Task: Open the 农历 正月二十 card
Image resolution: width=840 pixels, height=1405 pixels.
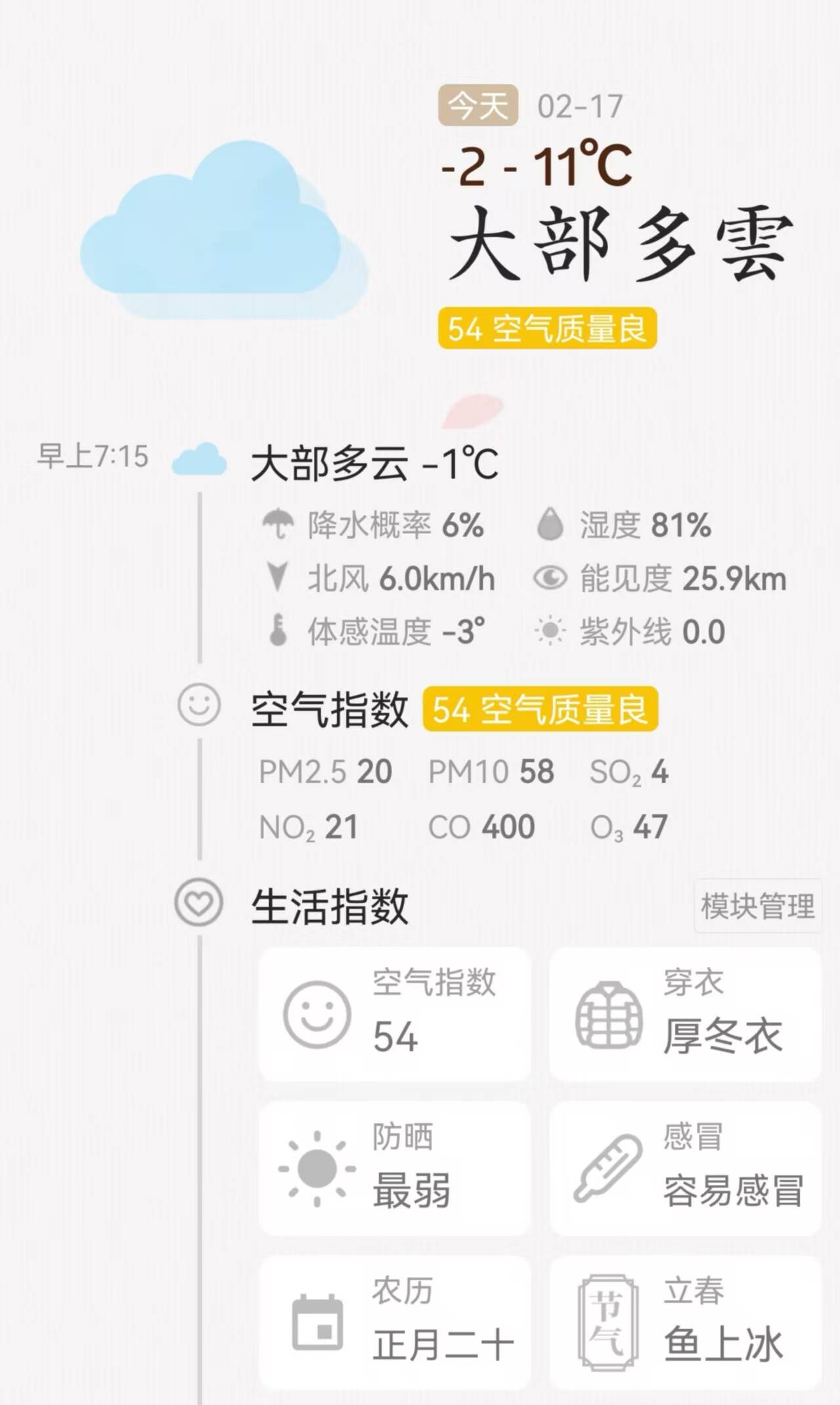Action: click(x=394, y=1323)
